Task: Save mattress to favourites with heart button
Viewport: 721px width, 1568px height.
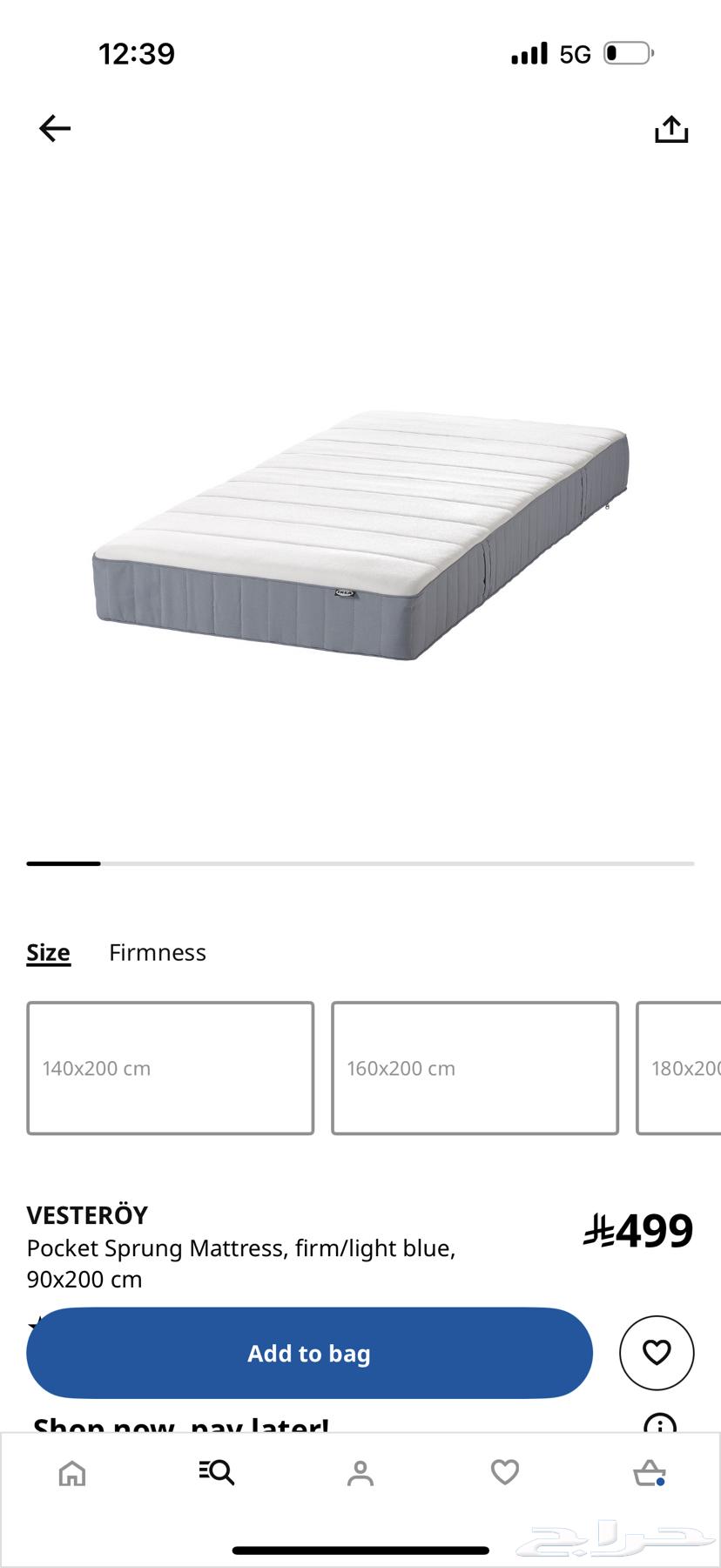Action: click(x=657, y=1353)
